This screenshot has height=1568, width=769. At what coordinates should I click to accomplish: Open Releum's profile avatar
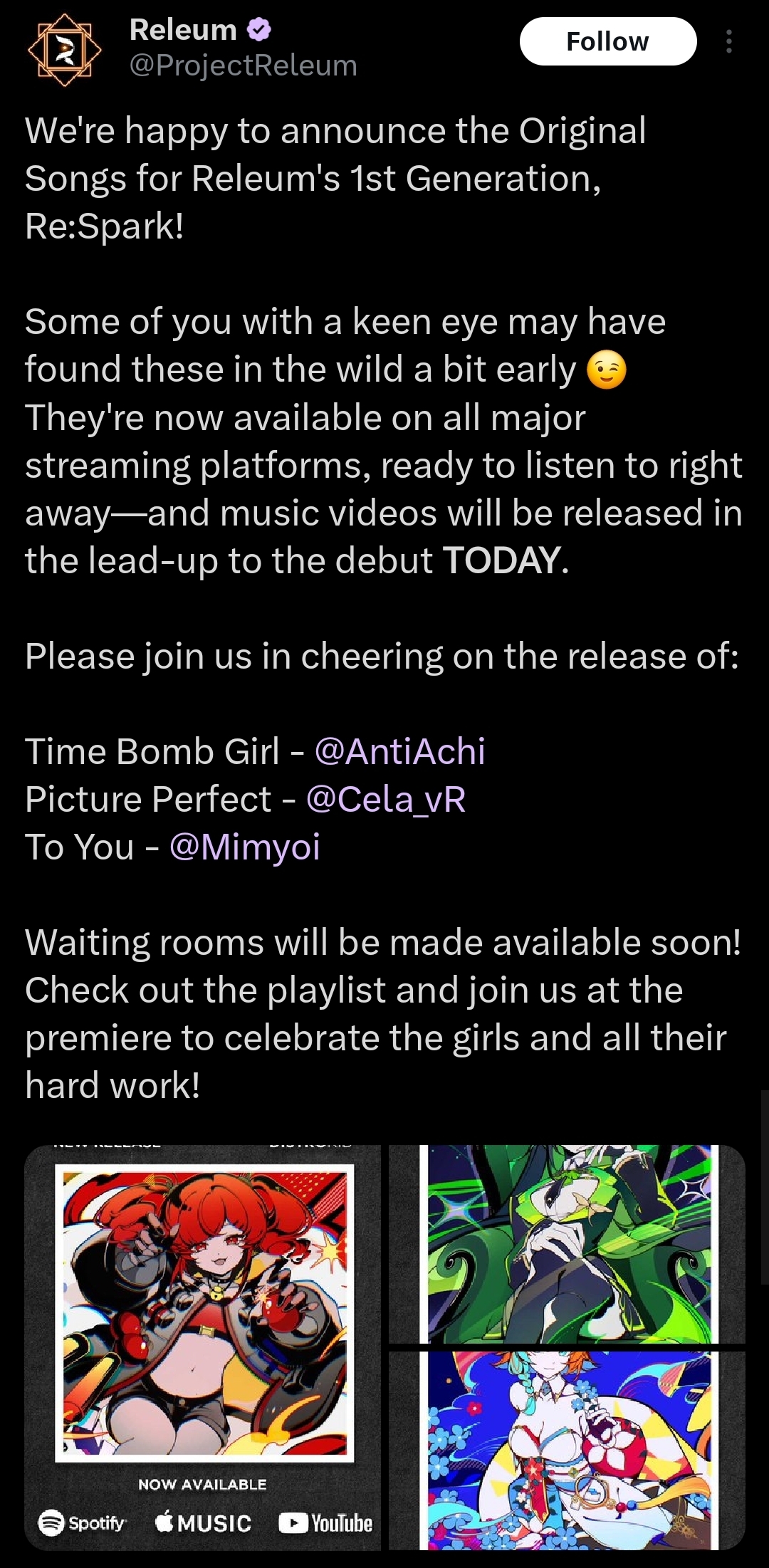tap(64, 51)
